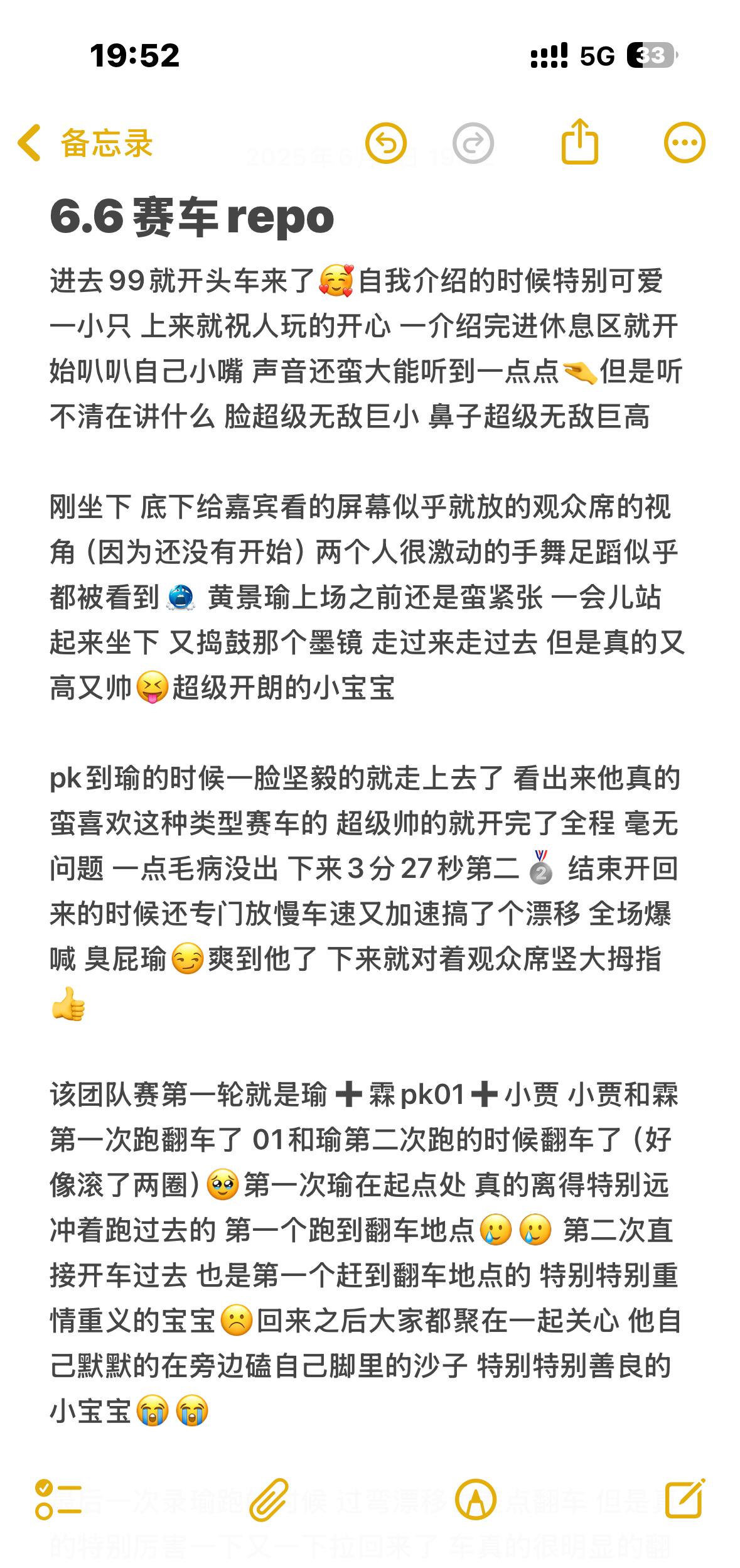
Task: Undo the last edit
Action: 386,143
